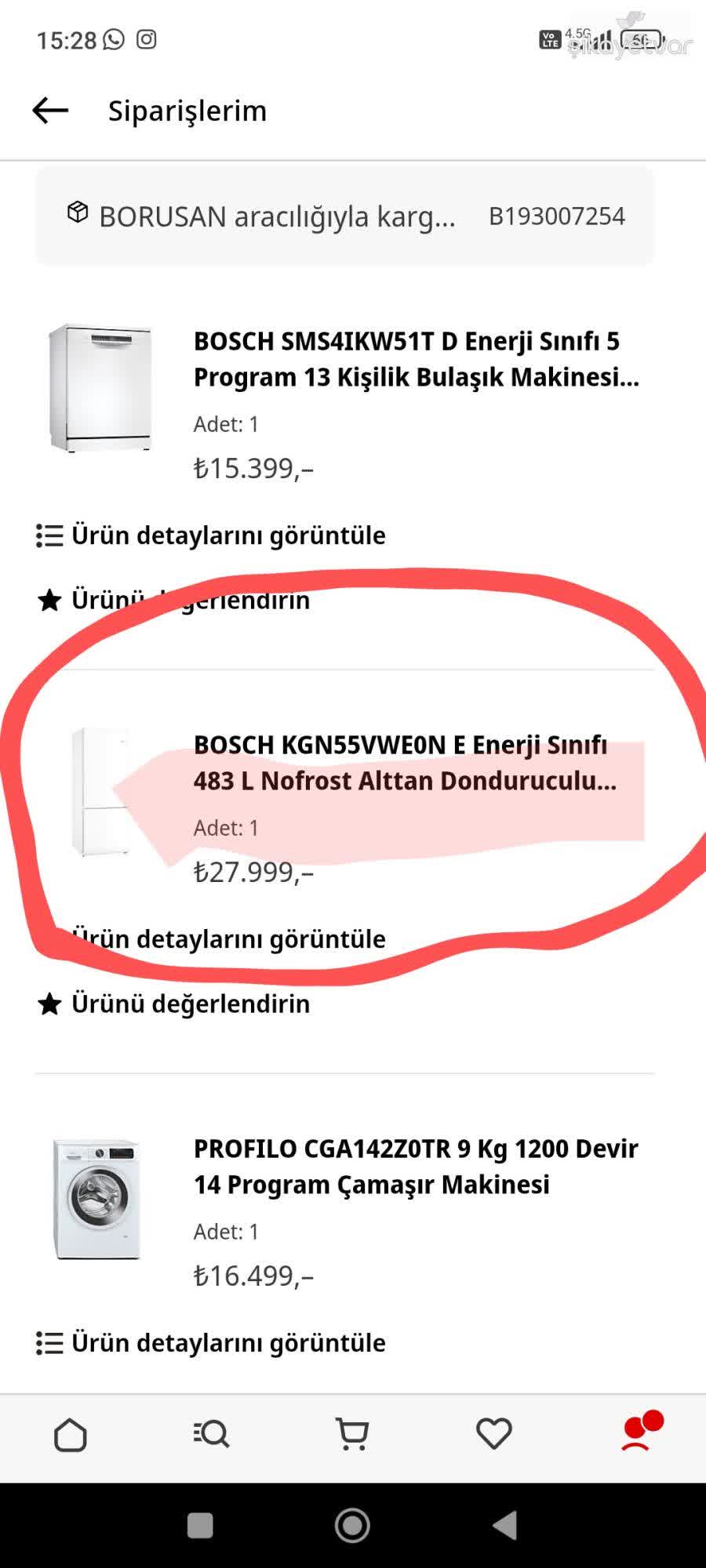Open the shopping cart icon
706x1568 pixels.
click(x=352, y=1435)
